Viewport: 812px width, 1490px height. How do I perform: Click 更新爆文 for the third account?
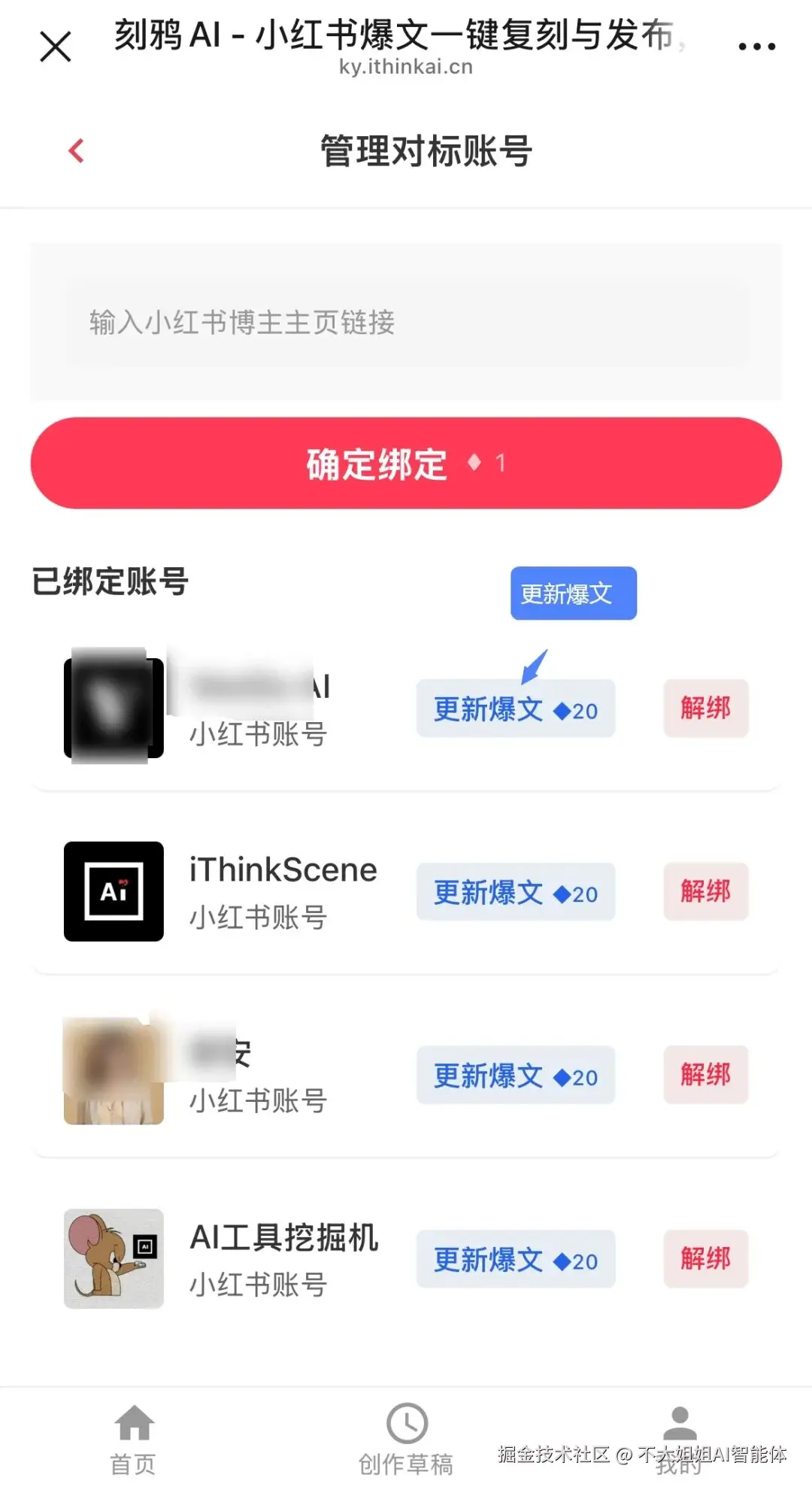[x=514, y=1076]
